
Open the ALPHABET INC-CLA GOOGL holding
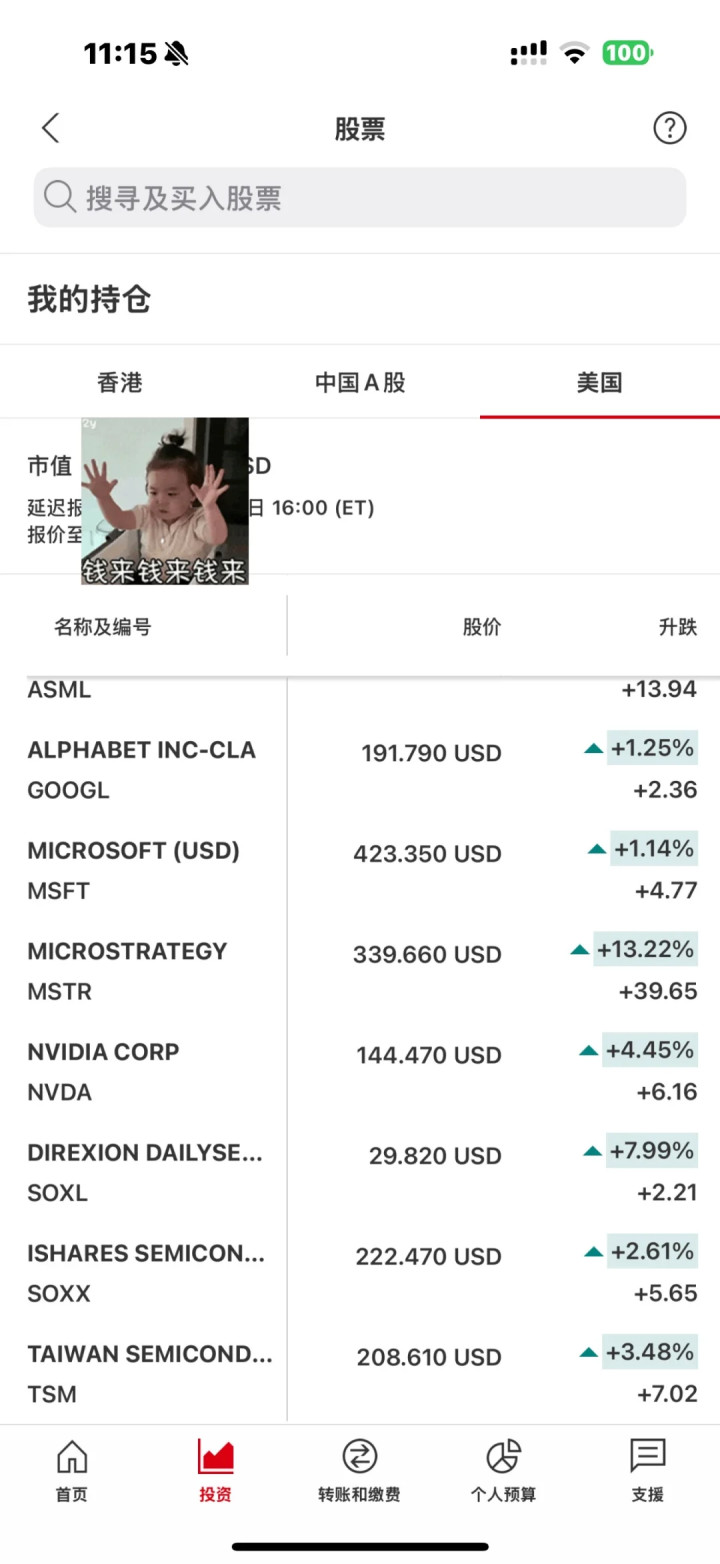[360, 769]
